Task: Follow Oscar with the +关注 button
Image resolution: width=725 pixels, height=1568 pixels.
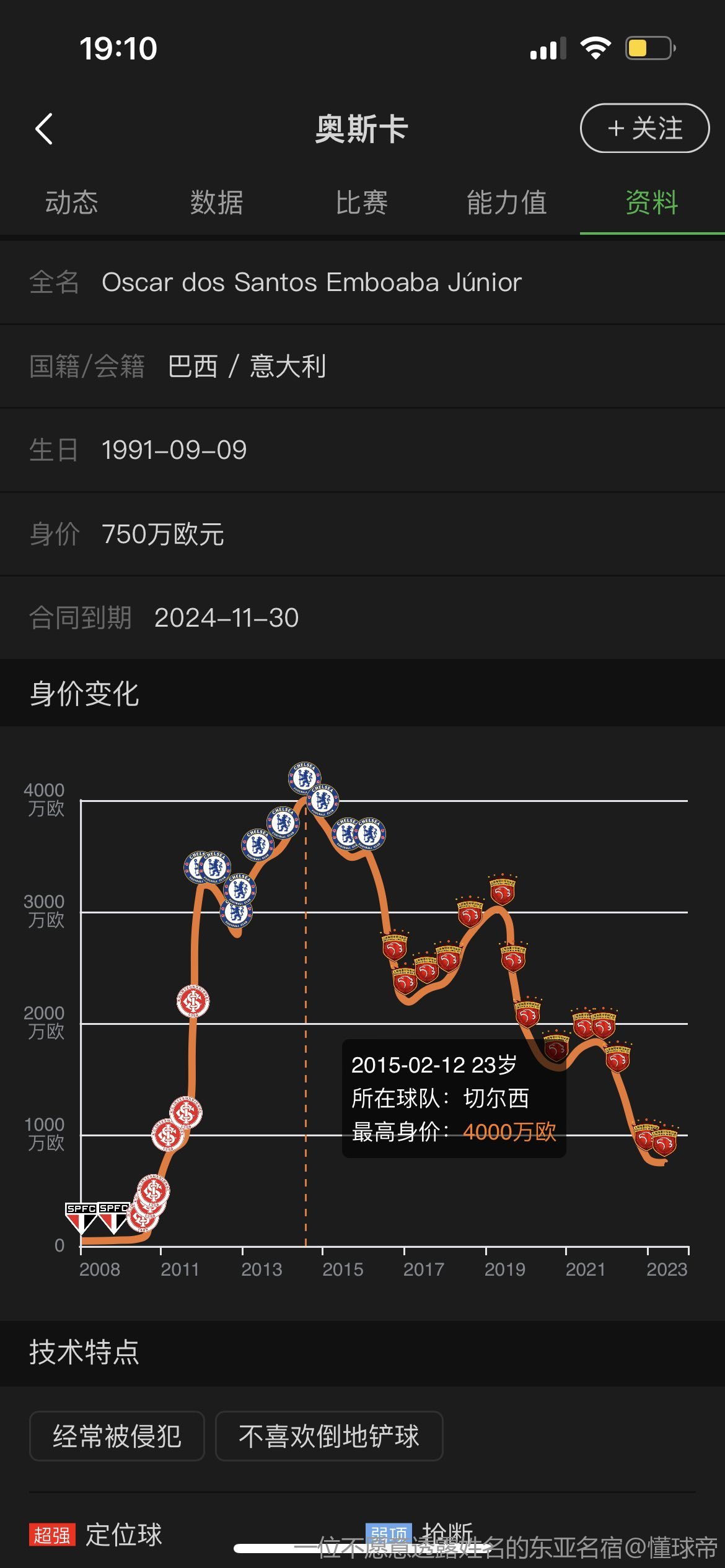Action: [644, 128]
